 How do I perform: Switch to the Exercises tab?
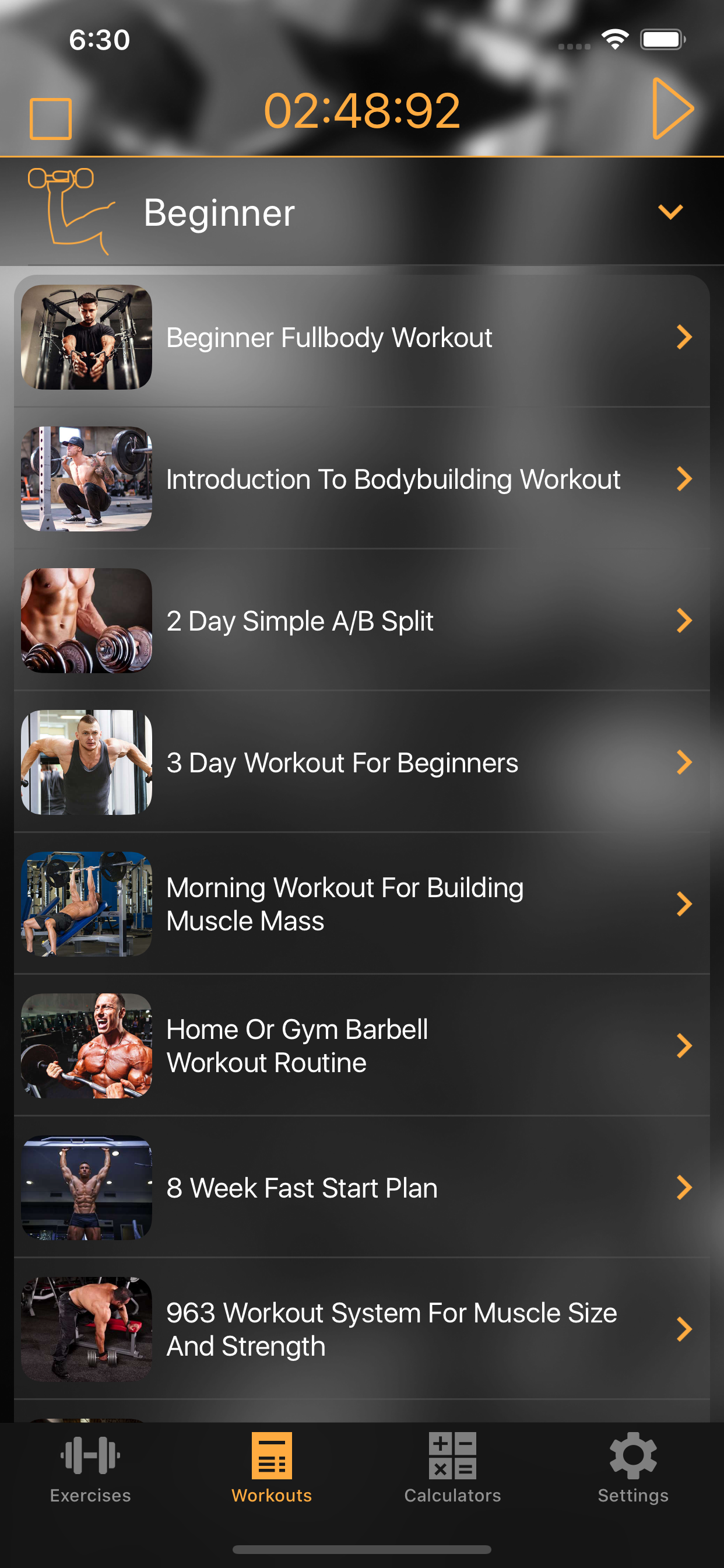pyautogui.click(x=90, y=1468)
